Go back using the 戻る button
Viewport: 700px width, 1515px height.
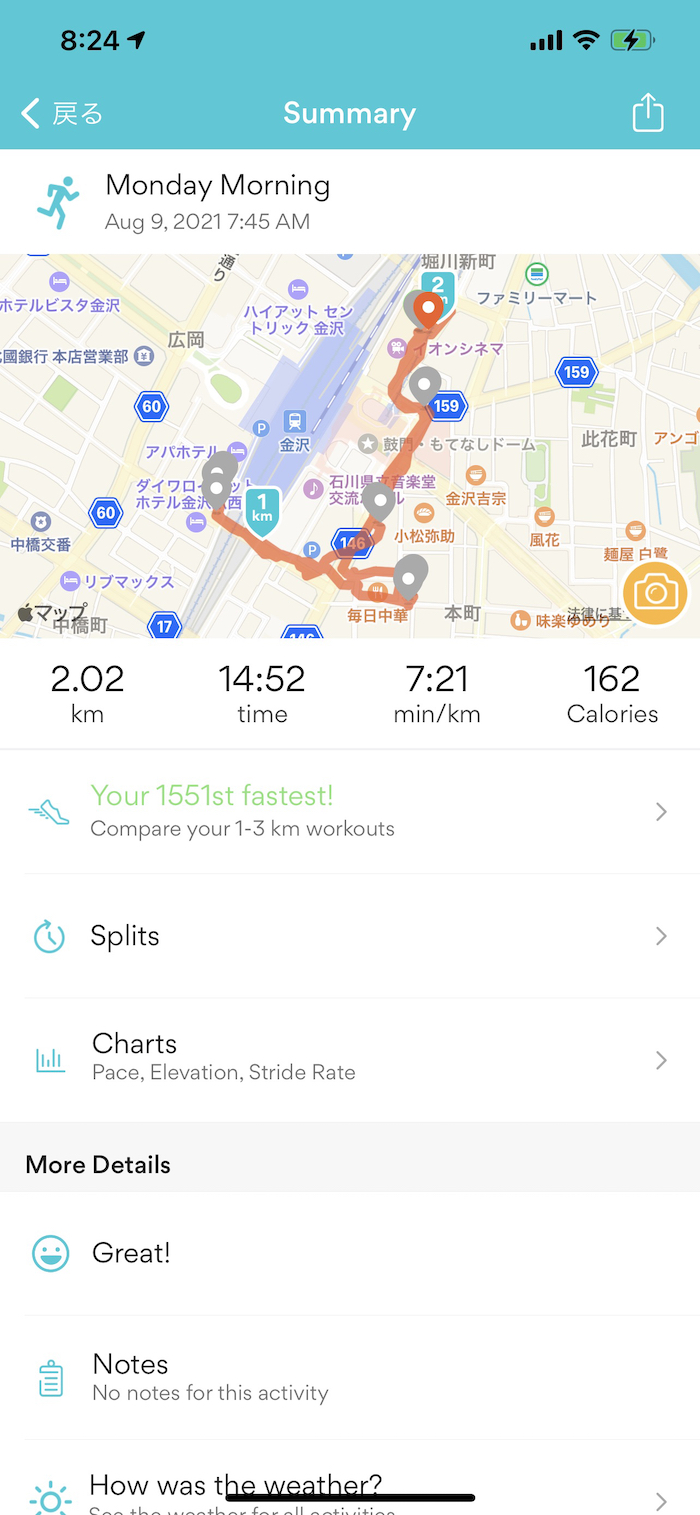tap(62, 114)
